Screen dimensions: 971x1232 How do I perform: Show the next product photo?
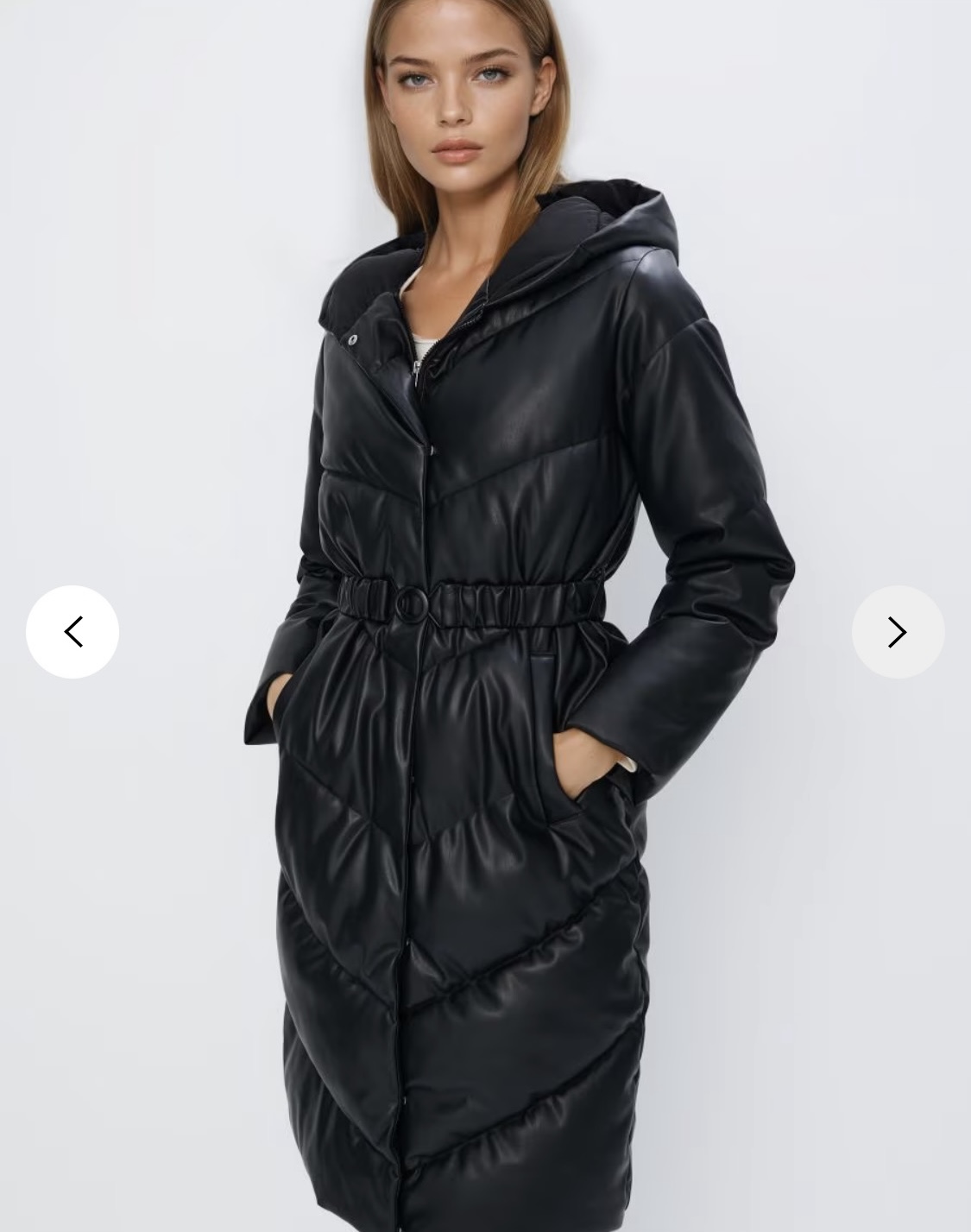[898, 632]
